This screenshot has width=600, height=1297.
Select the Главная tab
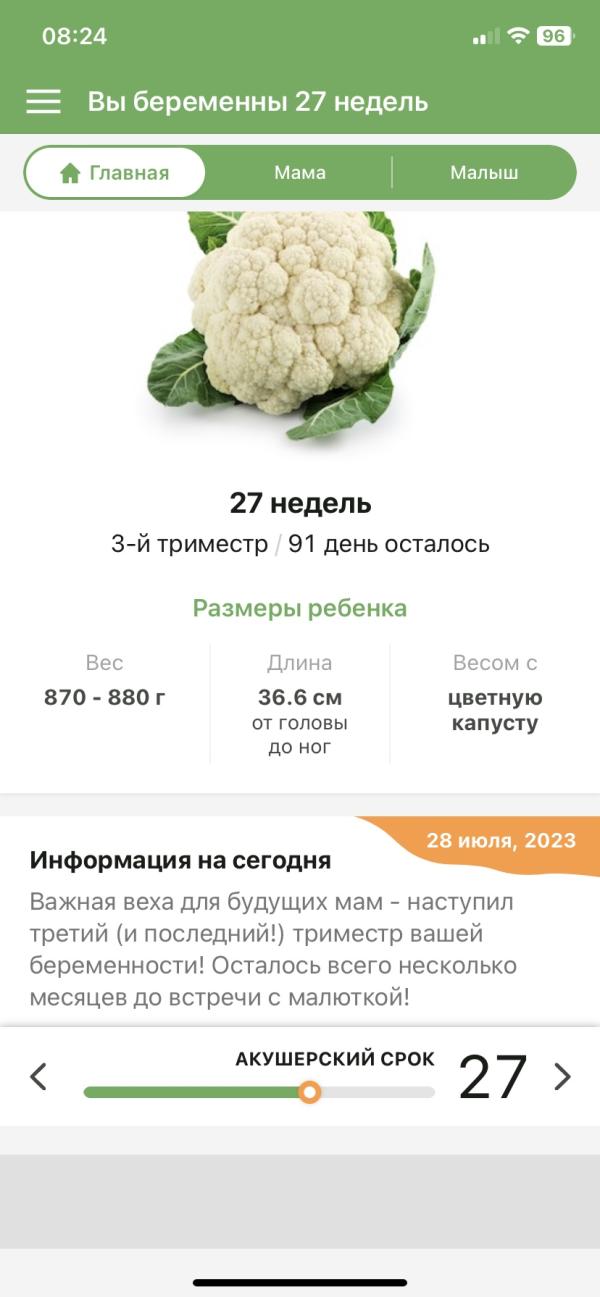point(115,173)
